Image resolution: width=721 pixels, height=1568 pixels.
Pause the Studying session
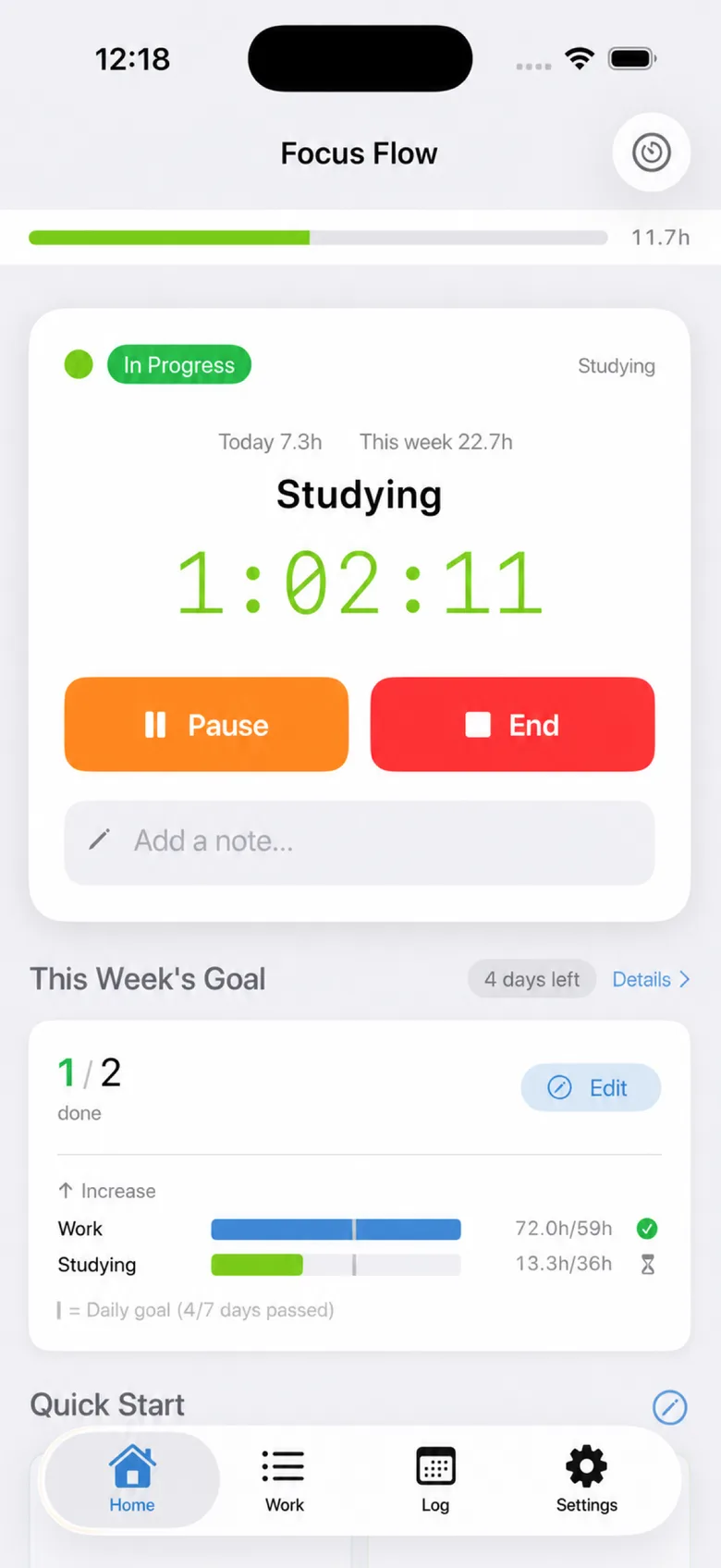[x=206, y=724]
